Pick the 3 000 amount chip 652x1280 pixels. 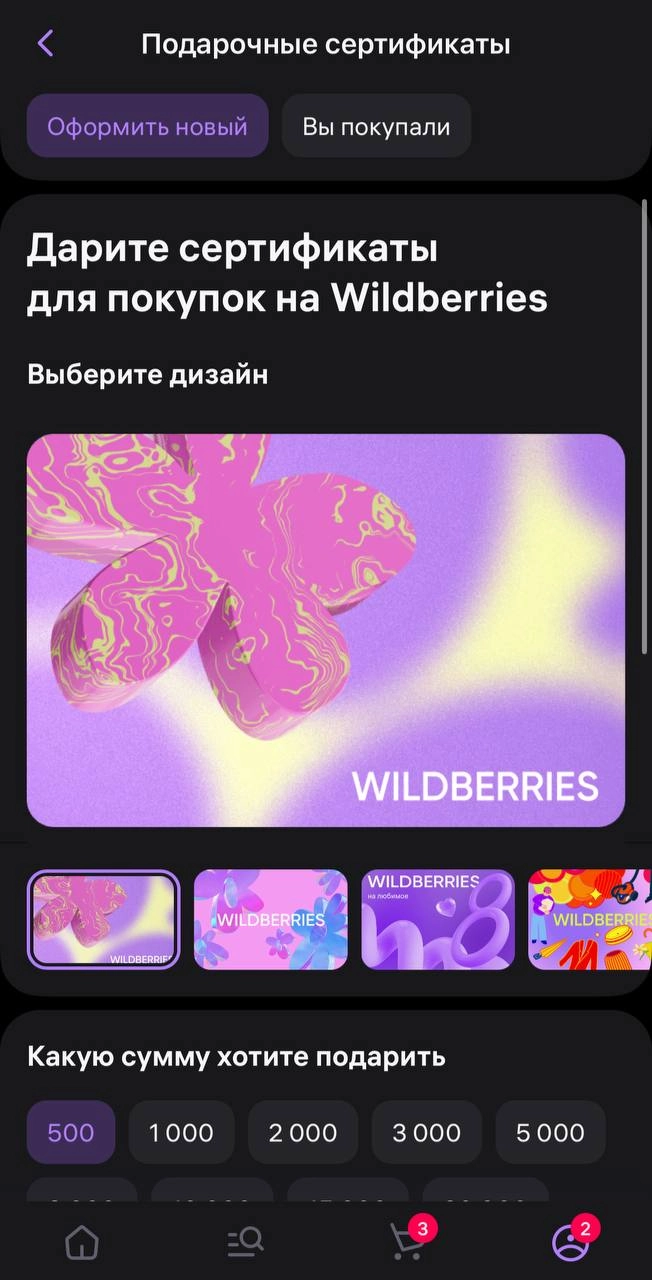click(x=426, y=1132)
